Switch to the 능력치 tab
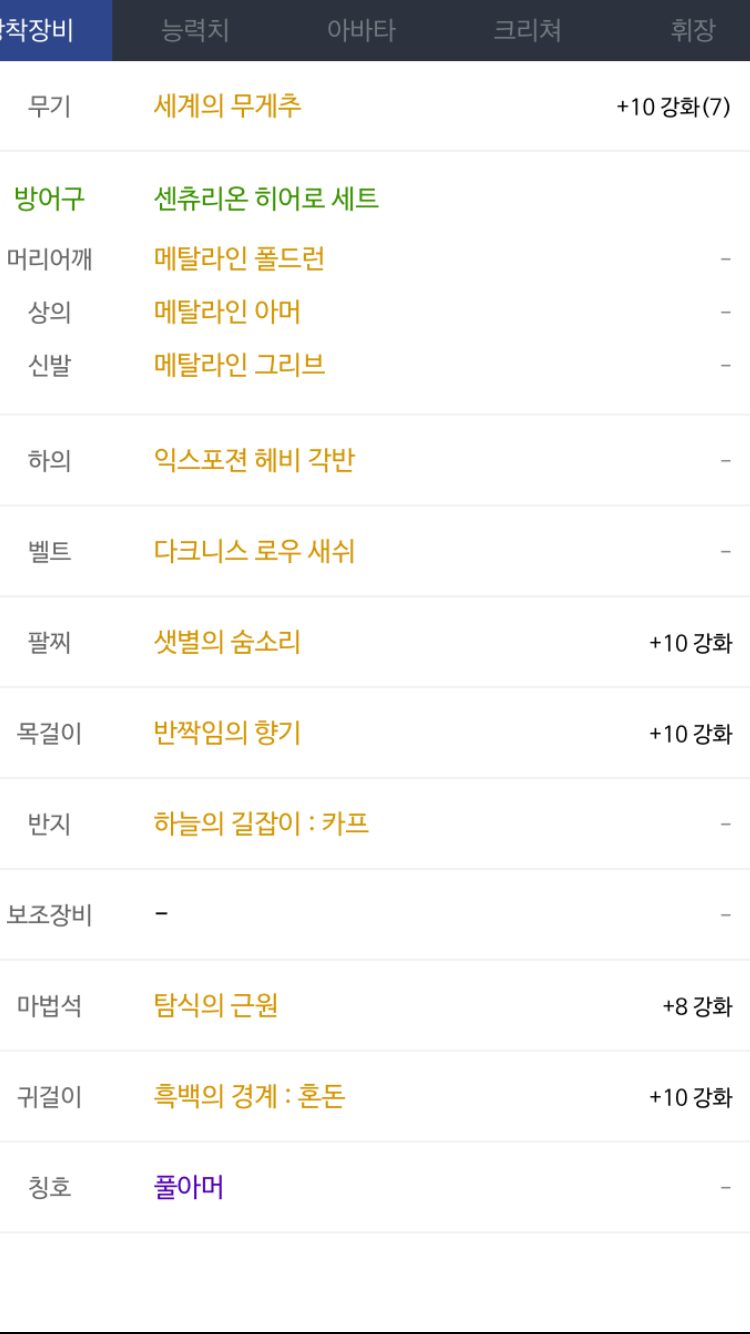This screenshot has height=1334, width=750. (195, 30)
